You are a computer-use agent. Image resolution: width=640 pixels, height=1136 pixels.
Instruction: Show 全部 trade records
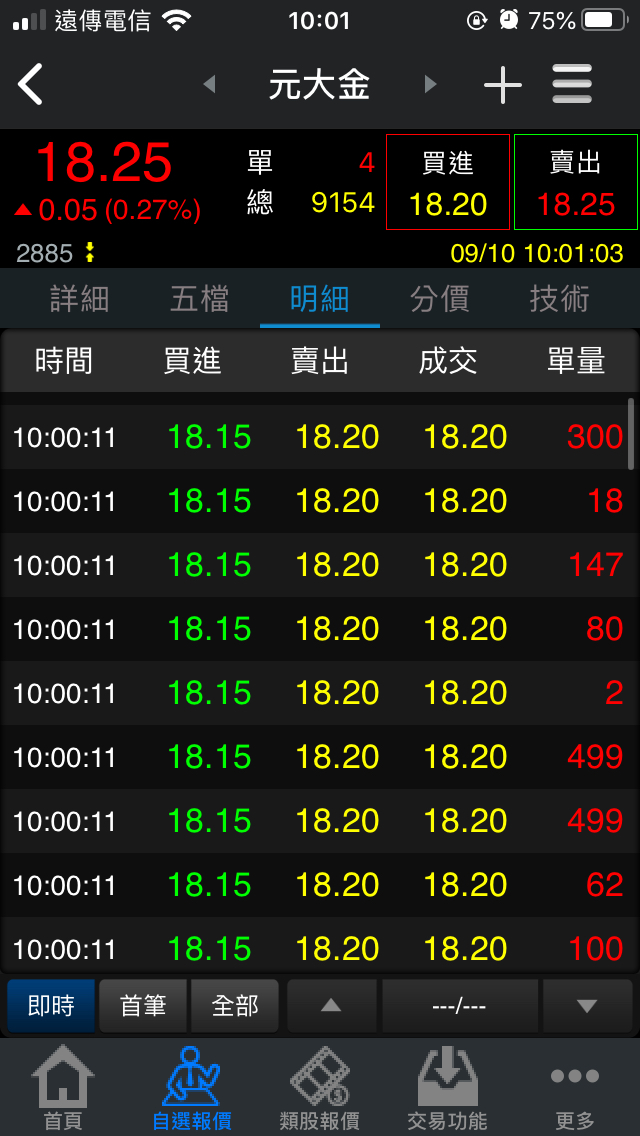[235, 1005]
